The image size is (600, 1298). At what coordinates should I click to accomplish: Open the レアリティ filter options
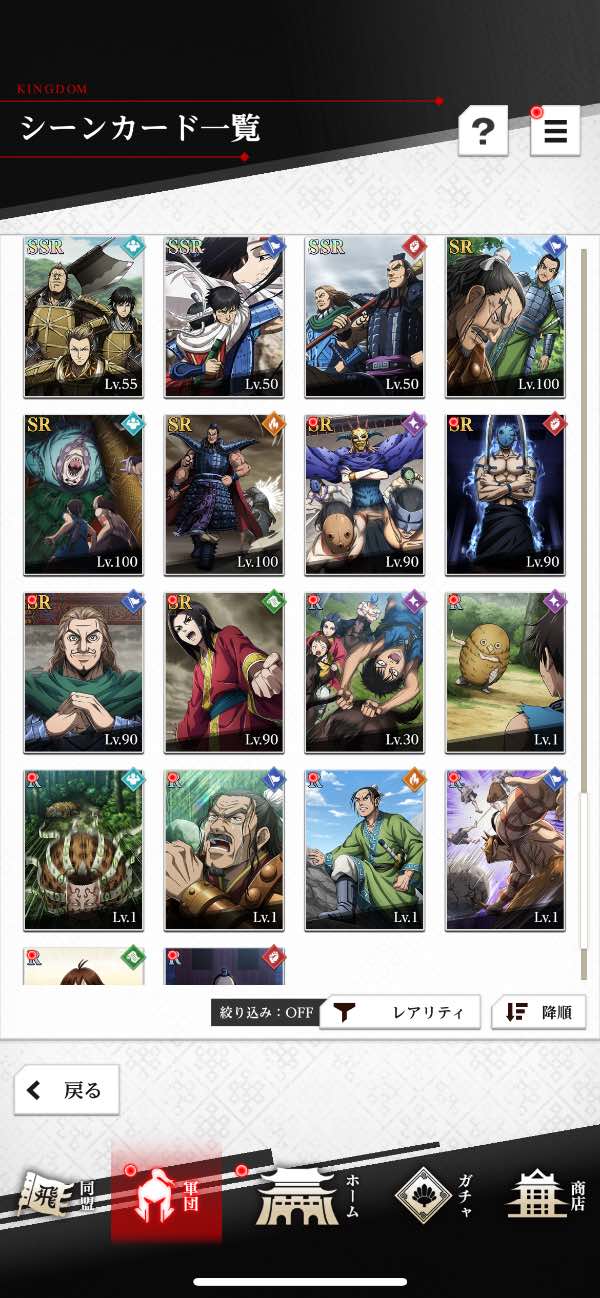pos(400,1012)
